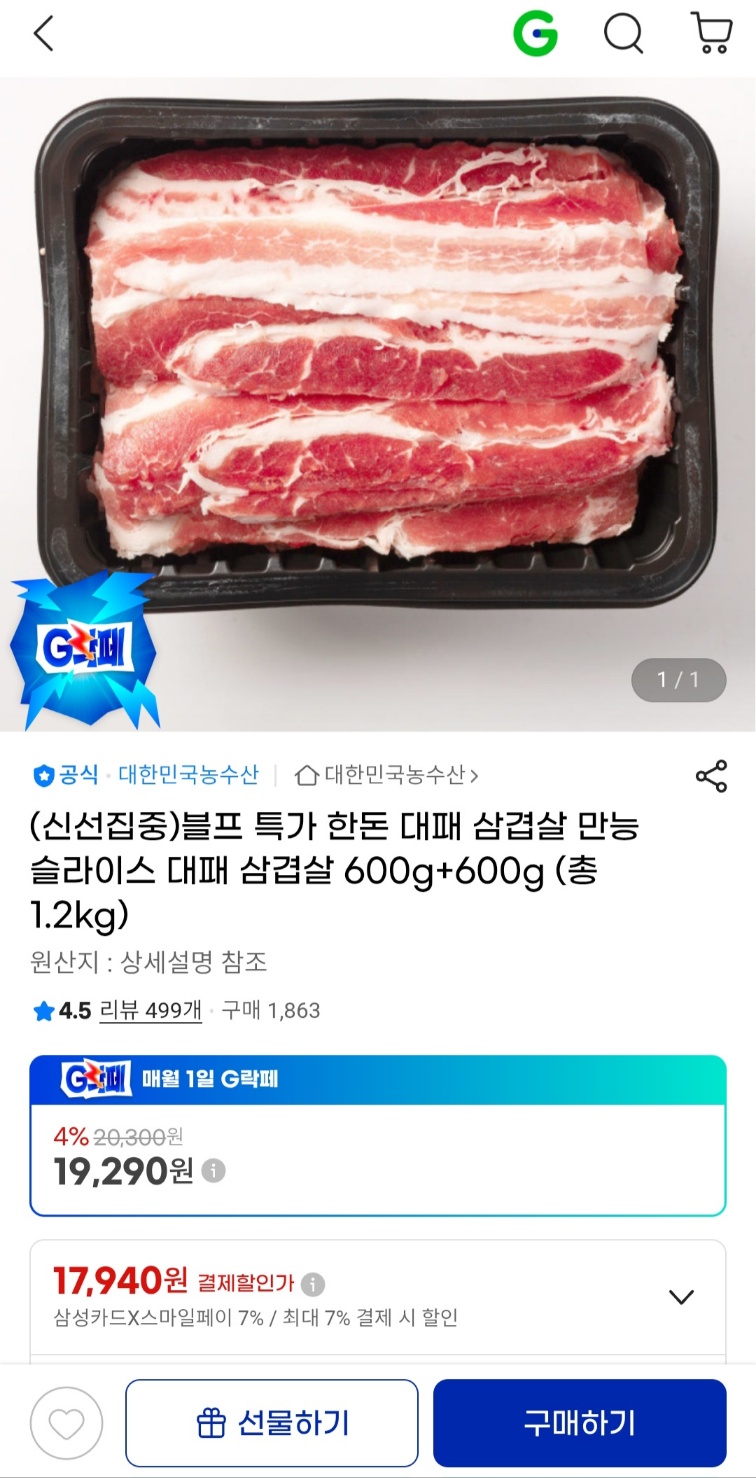This screenshot has height=1478, width=756.
Task: Share this product
Action: pyautogui.click(x=711, y=776)
